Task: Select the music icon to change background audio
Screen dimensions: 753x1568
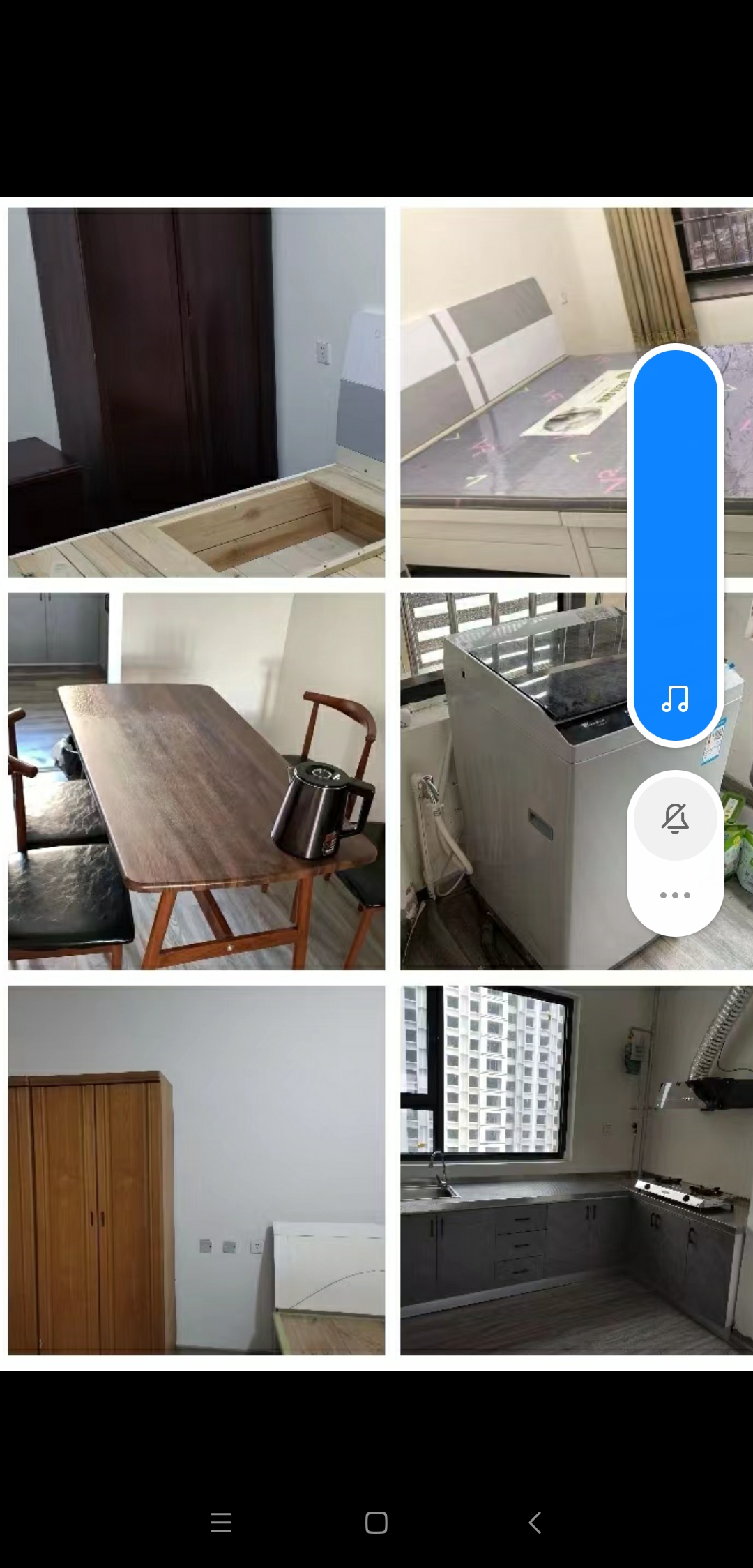Action: (674, 701)
